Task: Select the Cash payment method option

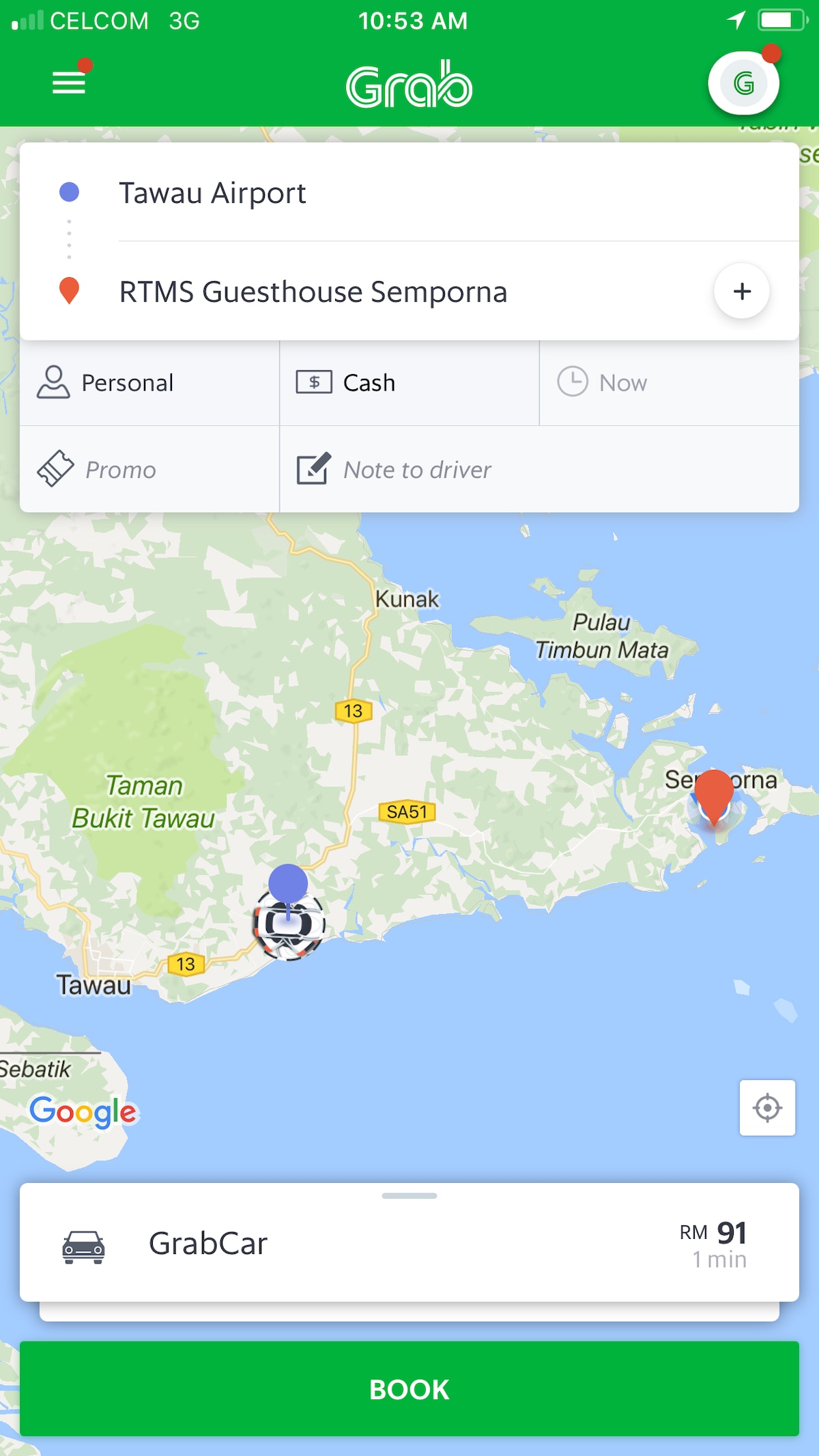Action: click(409, 383)
